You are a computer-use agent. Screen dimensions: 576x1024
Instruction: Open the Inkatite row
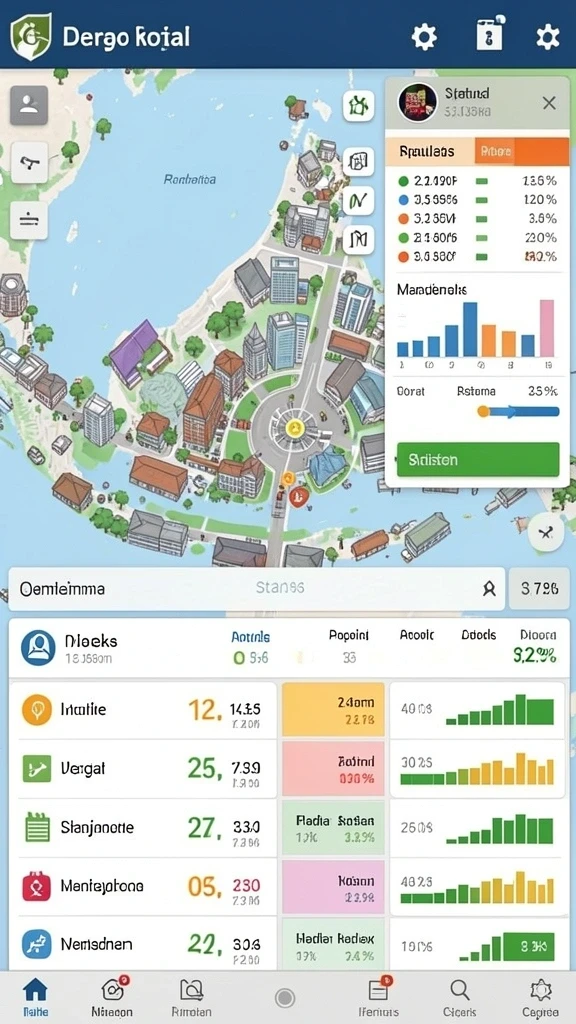pyautogui.click(x=146, y=710)
